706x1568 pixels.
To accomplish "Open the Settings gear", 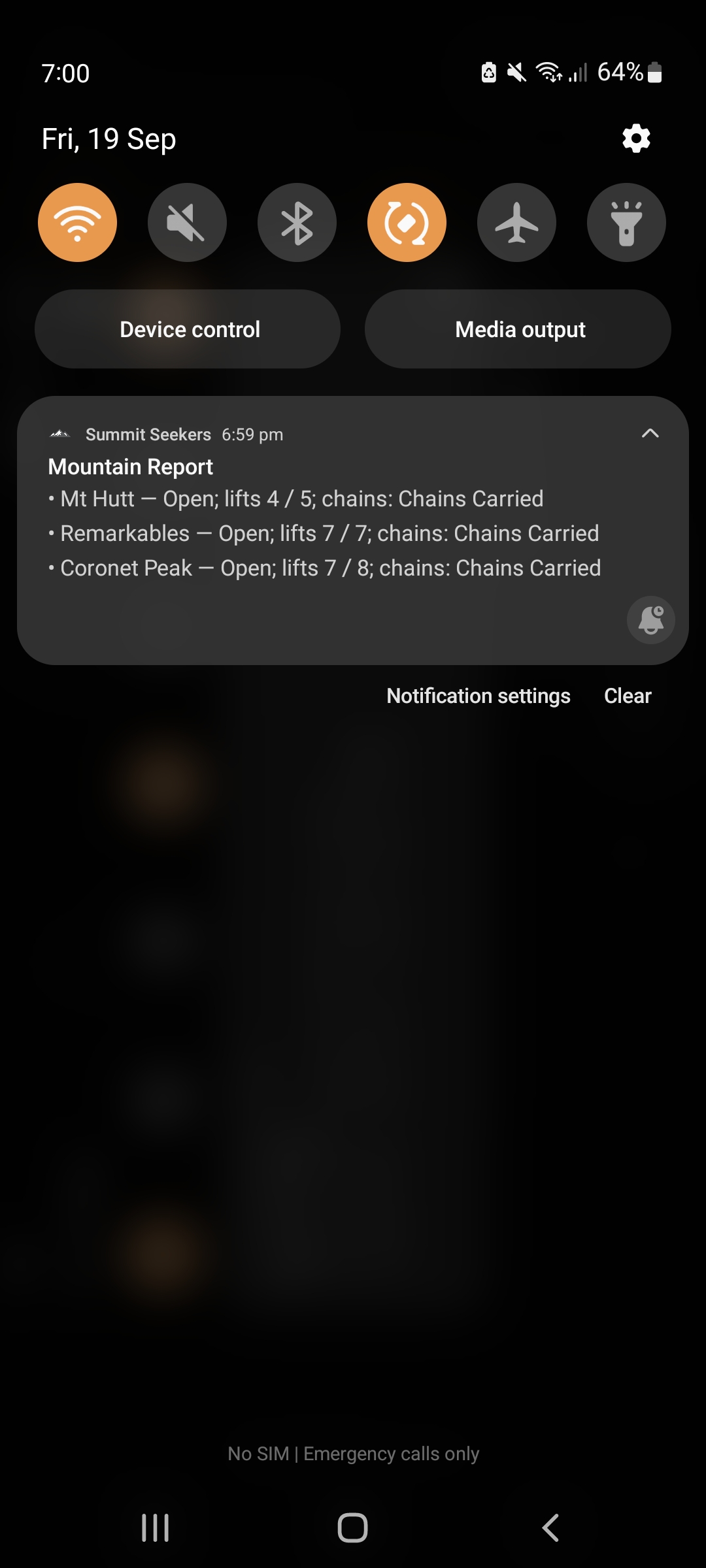I will 635,139.
